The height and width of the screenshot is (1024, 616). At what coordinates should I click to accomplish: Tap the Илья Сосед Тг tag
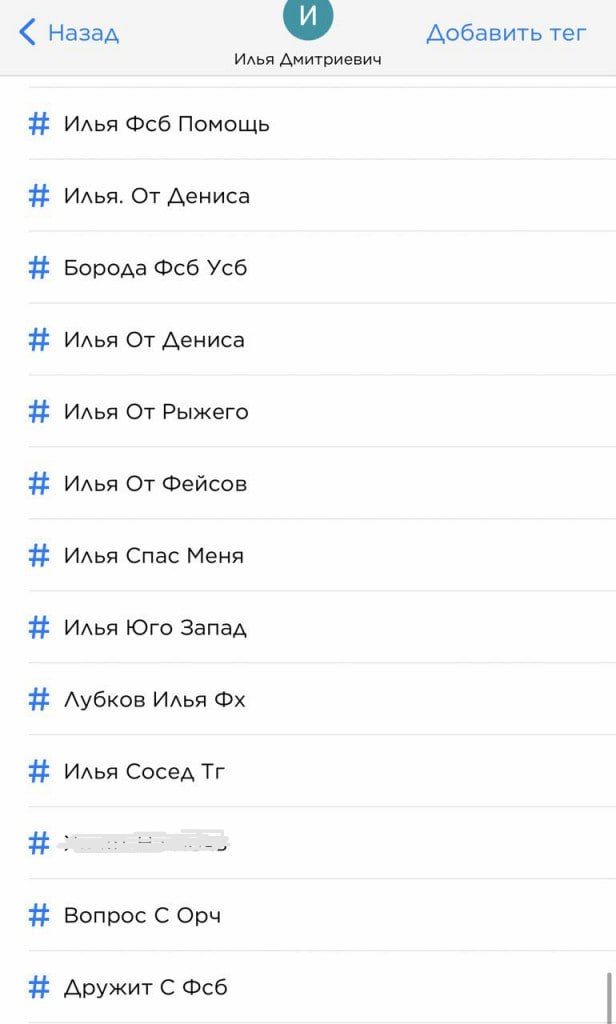click(145, 772)
